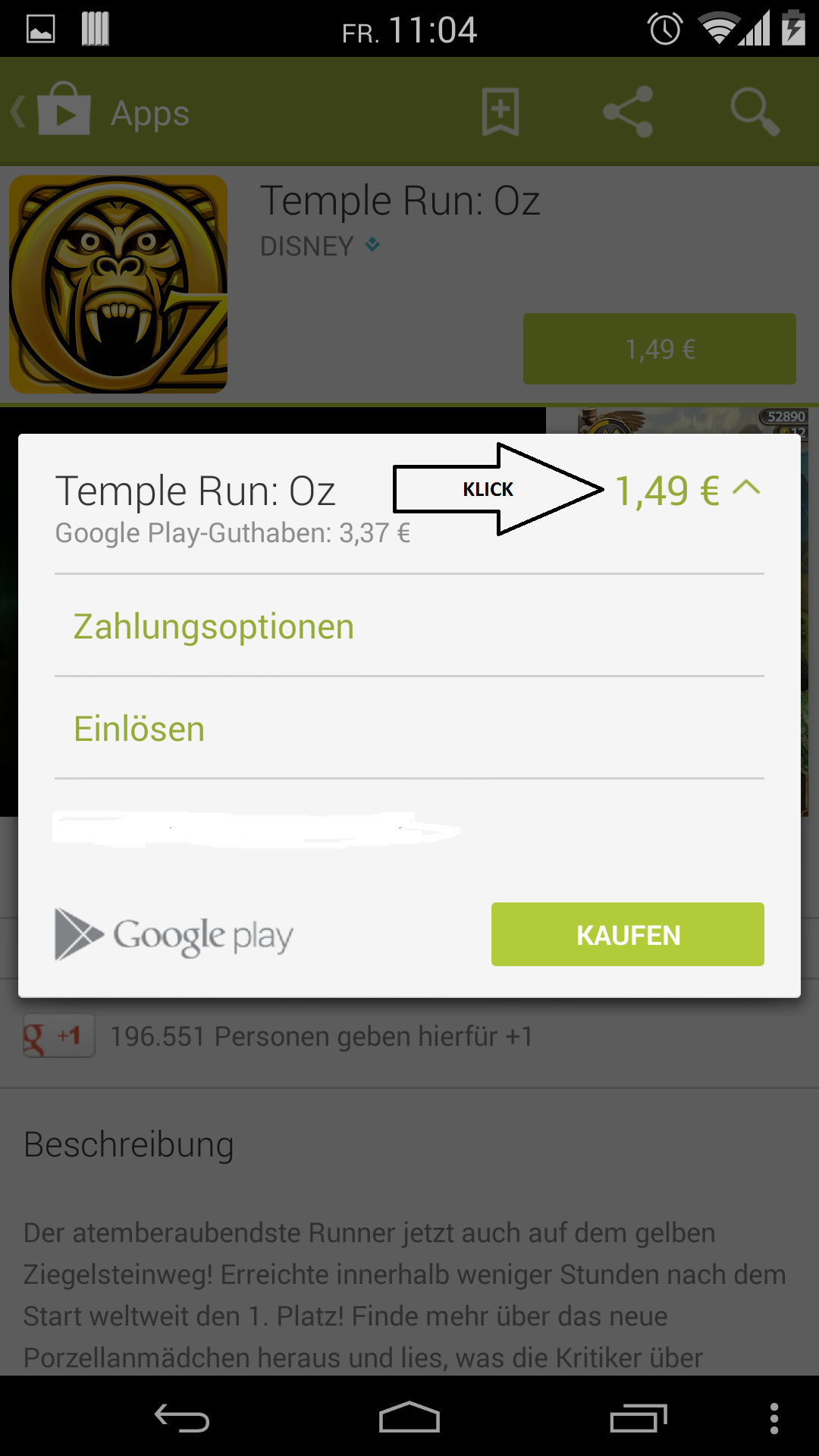Select Einlösen to redeem a code
The image size is (819, 1456).
(140, 729)
